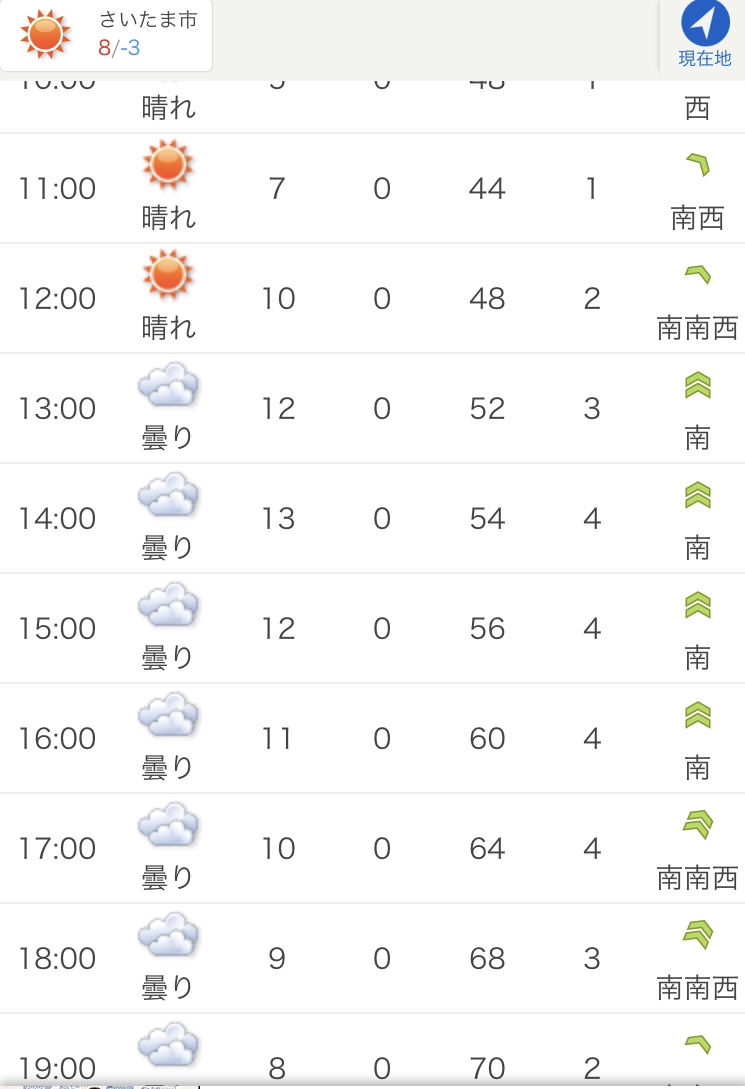Open the さいたま市 location card
This screenshot has width=745, height=1089.
(106, 35)
